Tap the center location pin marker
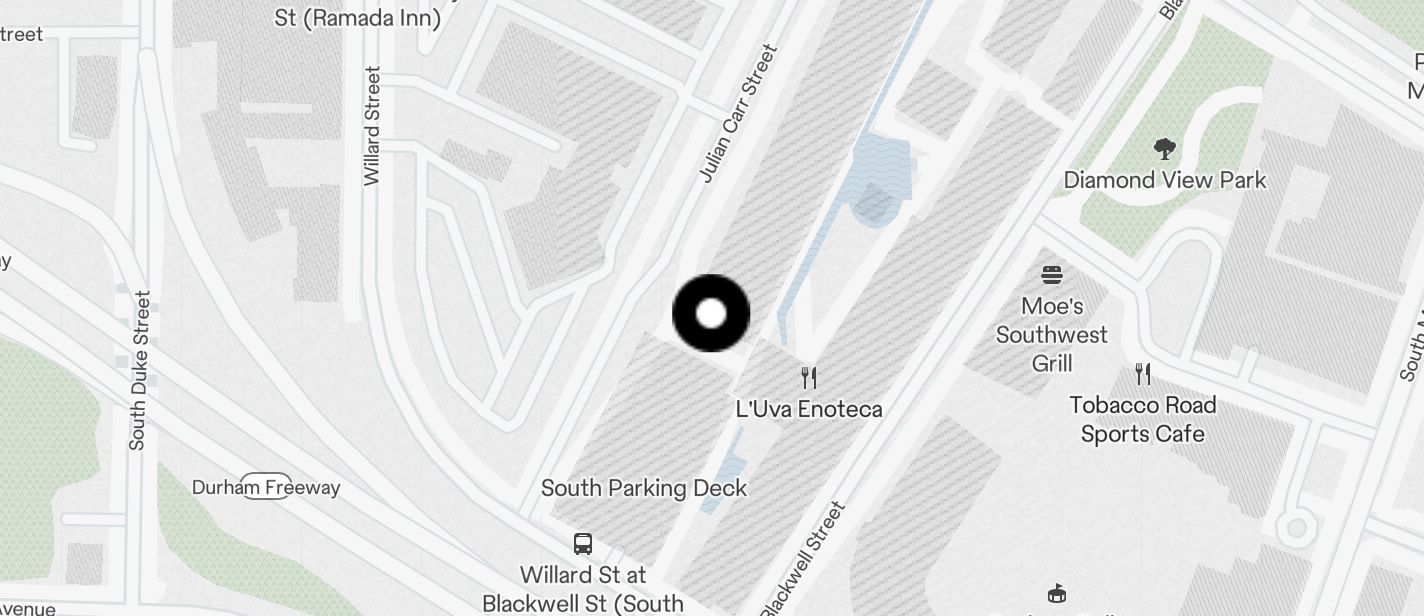1424x616 pixels. 711,313
